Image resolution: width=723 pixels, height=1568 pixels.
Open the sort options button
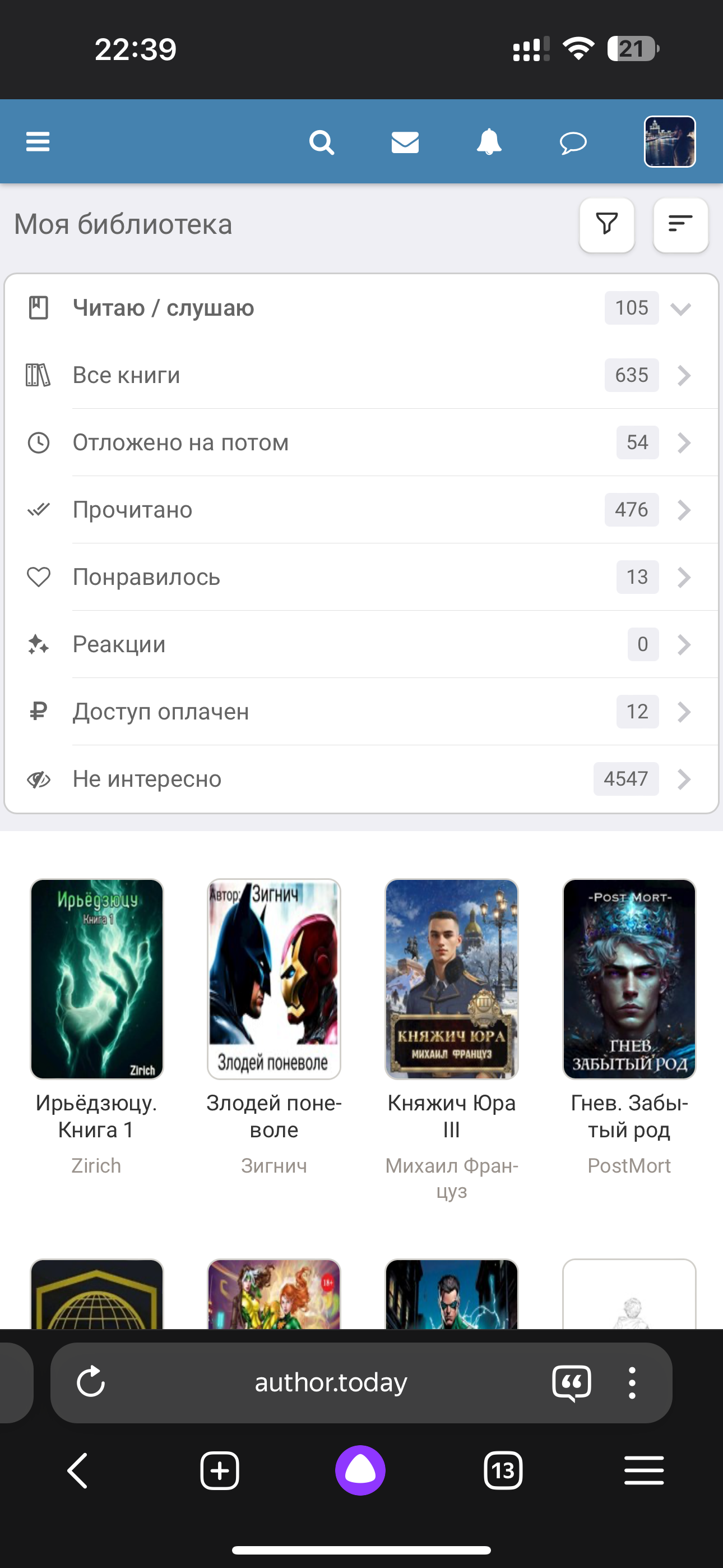tap(680, 224)
